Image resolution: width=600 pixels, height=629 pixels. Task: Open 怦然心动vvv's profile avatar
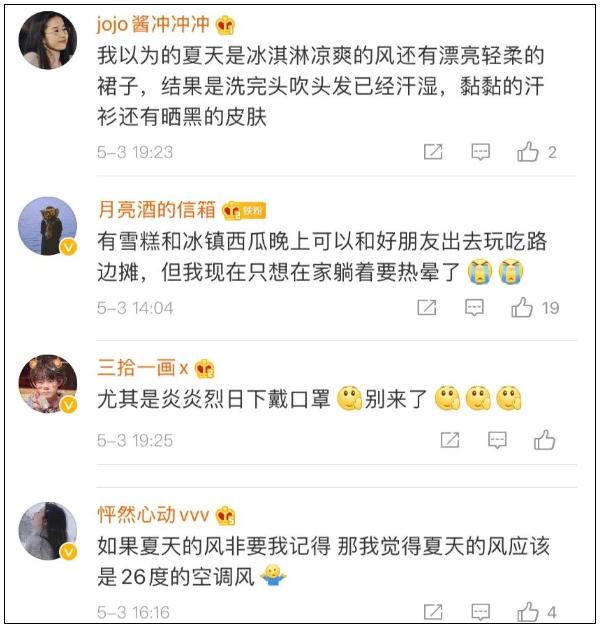(47, 530)
